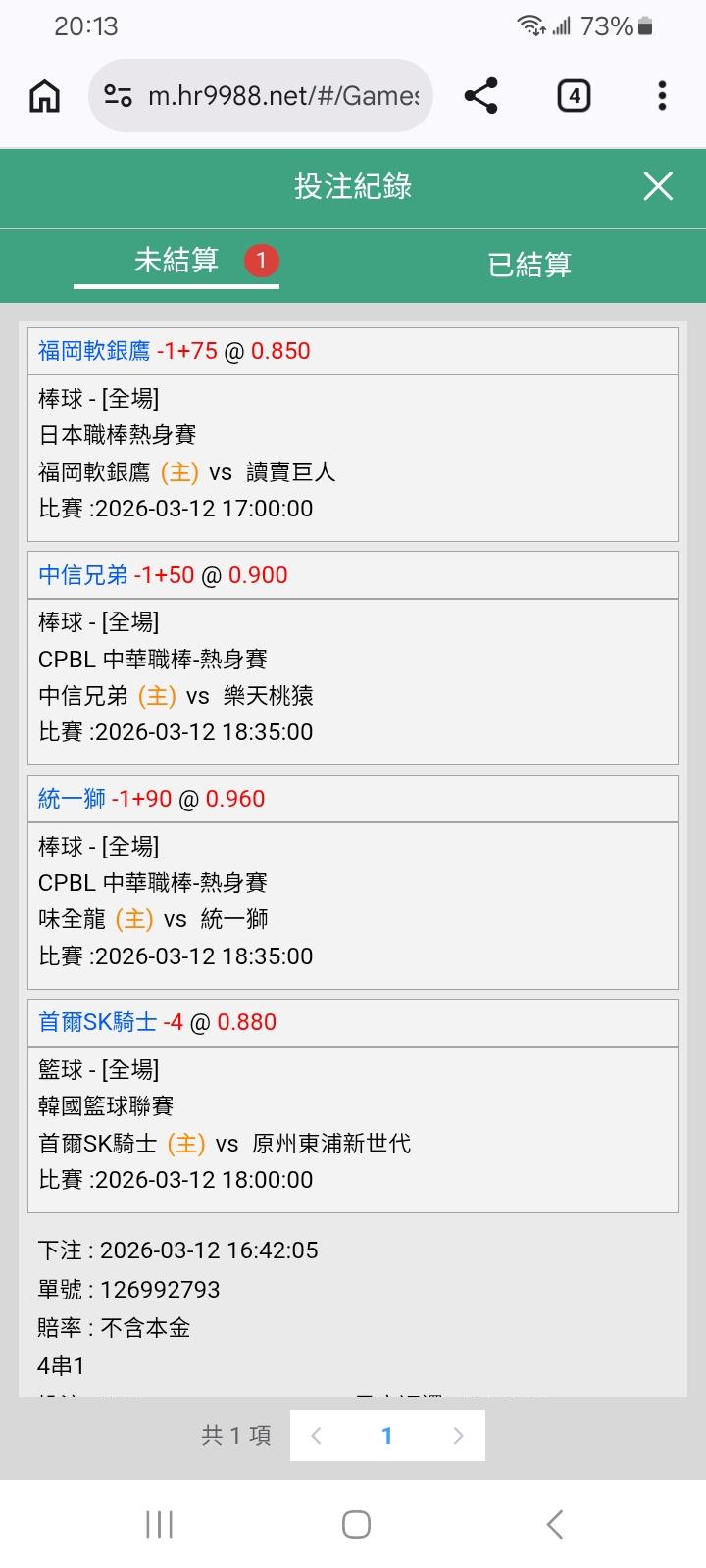The width and height of the screenshot is (706, 1568).
Task: Share this page from the browser toolbar
Action: pyautogui.click(x=480, y=96)
